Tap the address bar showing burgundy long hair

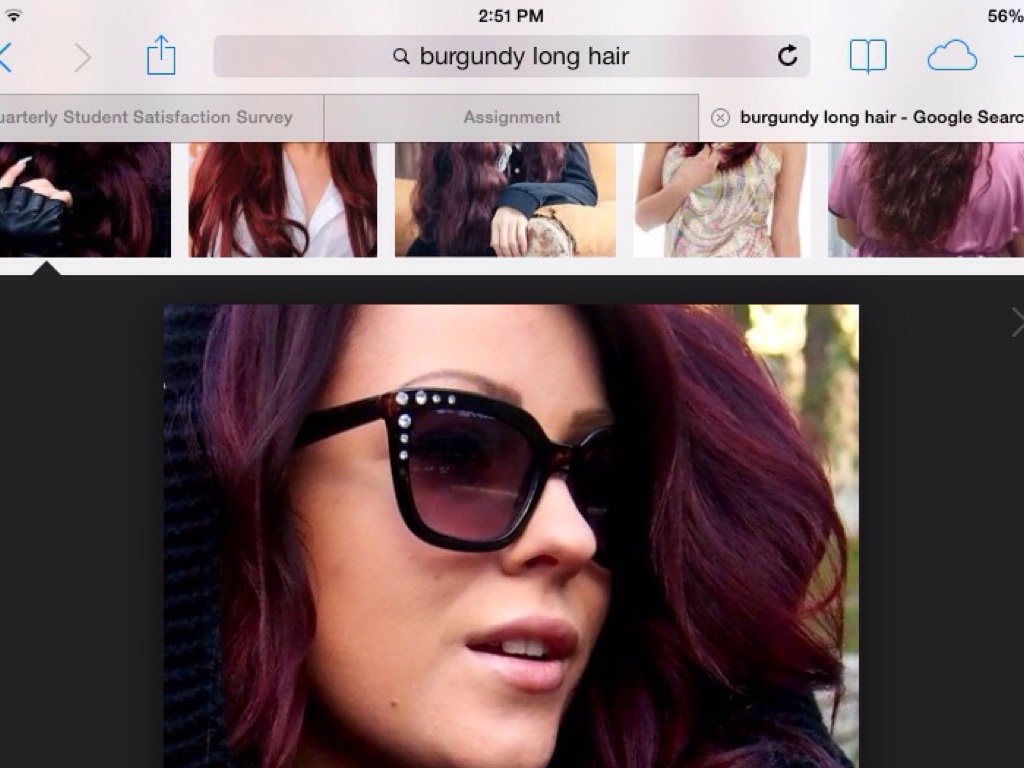pyautogui.click(x=511, y=56)
